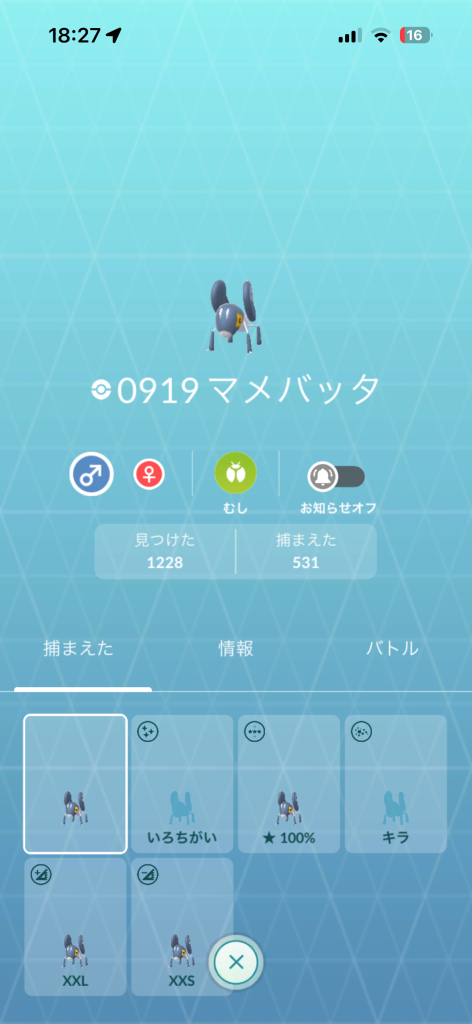This screenshot has height=1024, width=472.
Task: Switch to the 情報 tab
Action: click(x=236, y=648)
